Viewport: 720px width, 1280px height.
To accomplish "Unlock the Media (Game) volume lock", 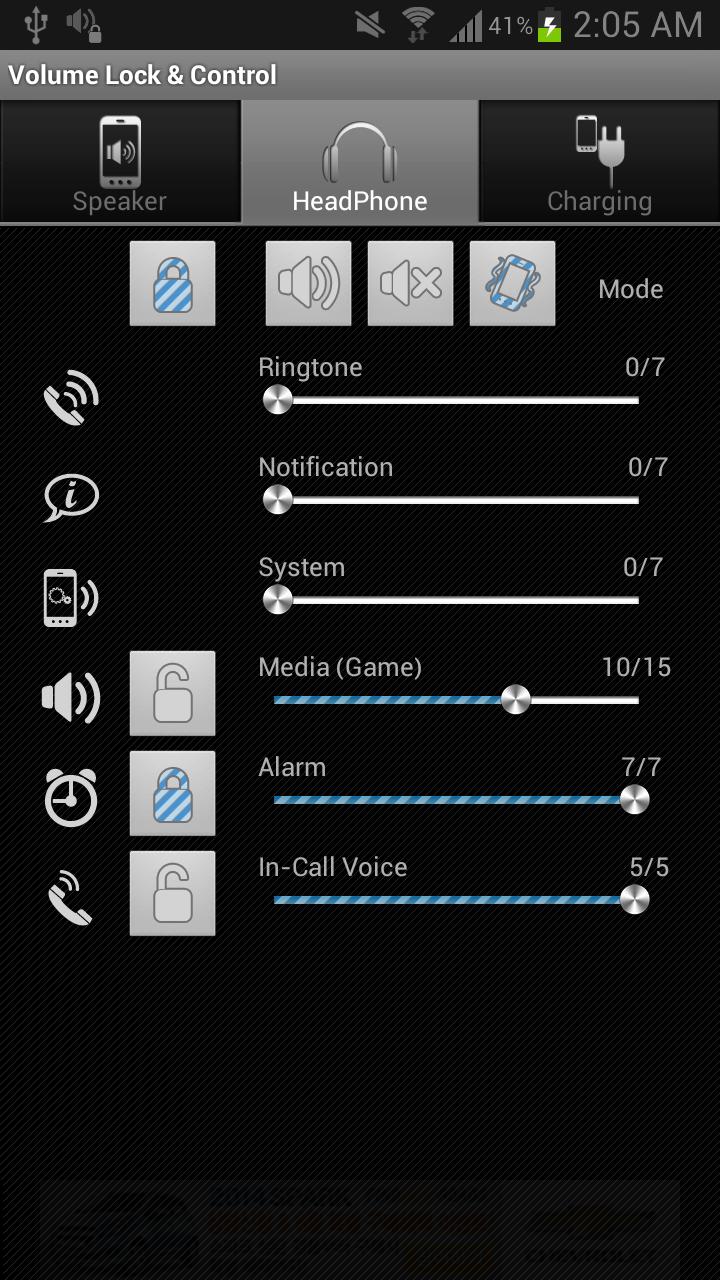I will (x=172, y=693).
